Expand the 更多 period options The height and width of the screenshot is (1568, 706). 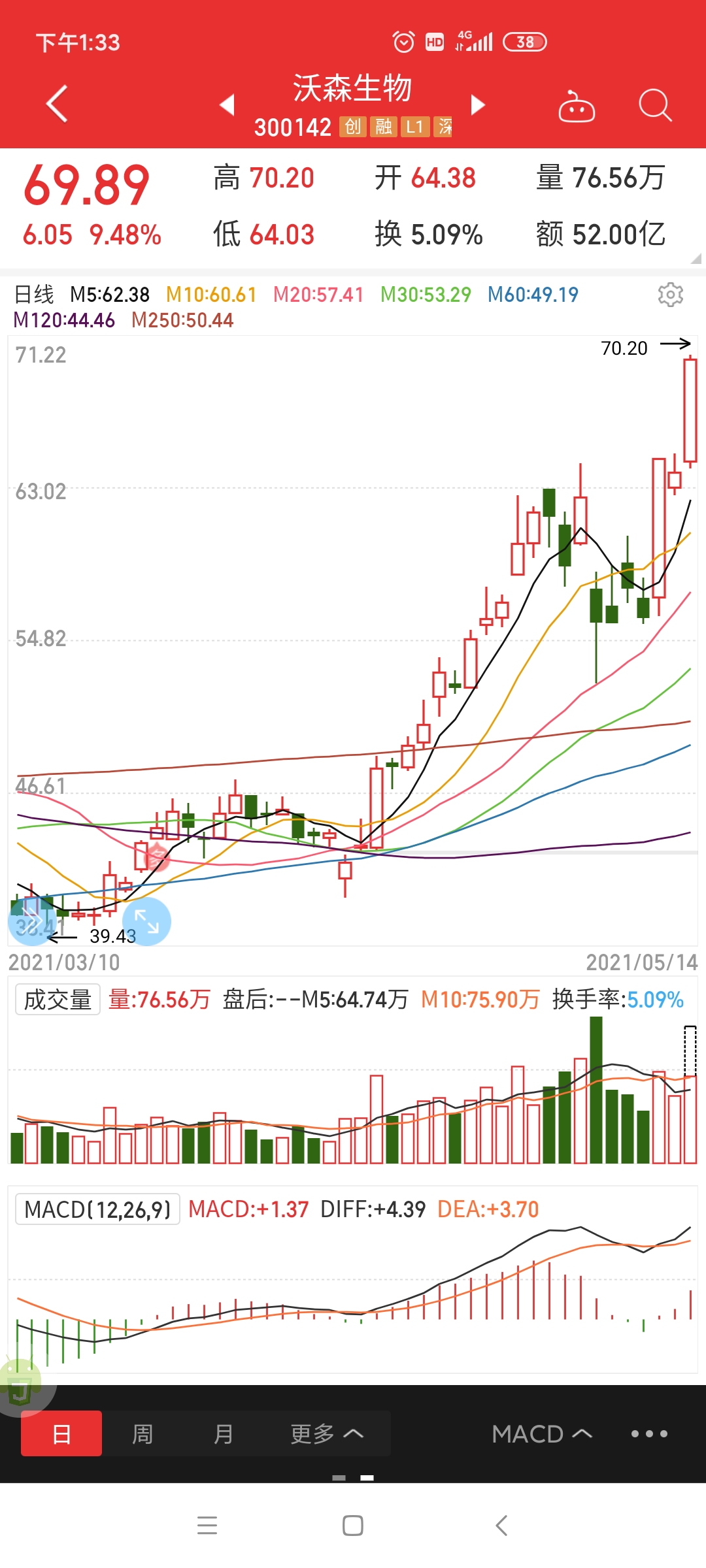(x=326, y=1434)
